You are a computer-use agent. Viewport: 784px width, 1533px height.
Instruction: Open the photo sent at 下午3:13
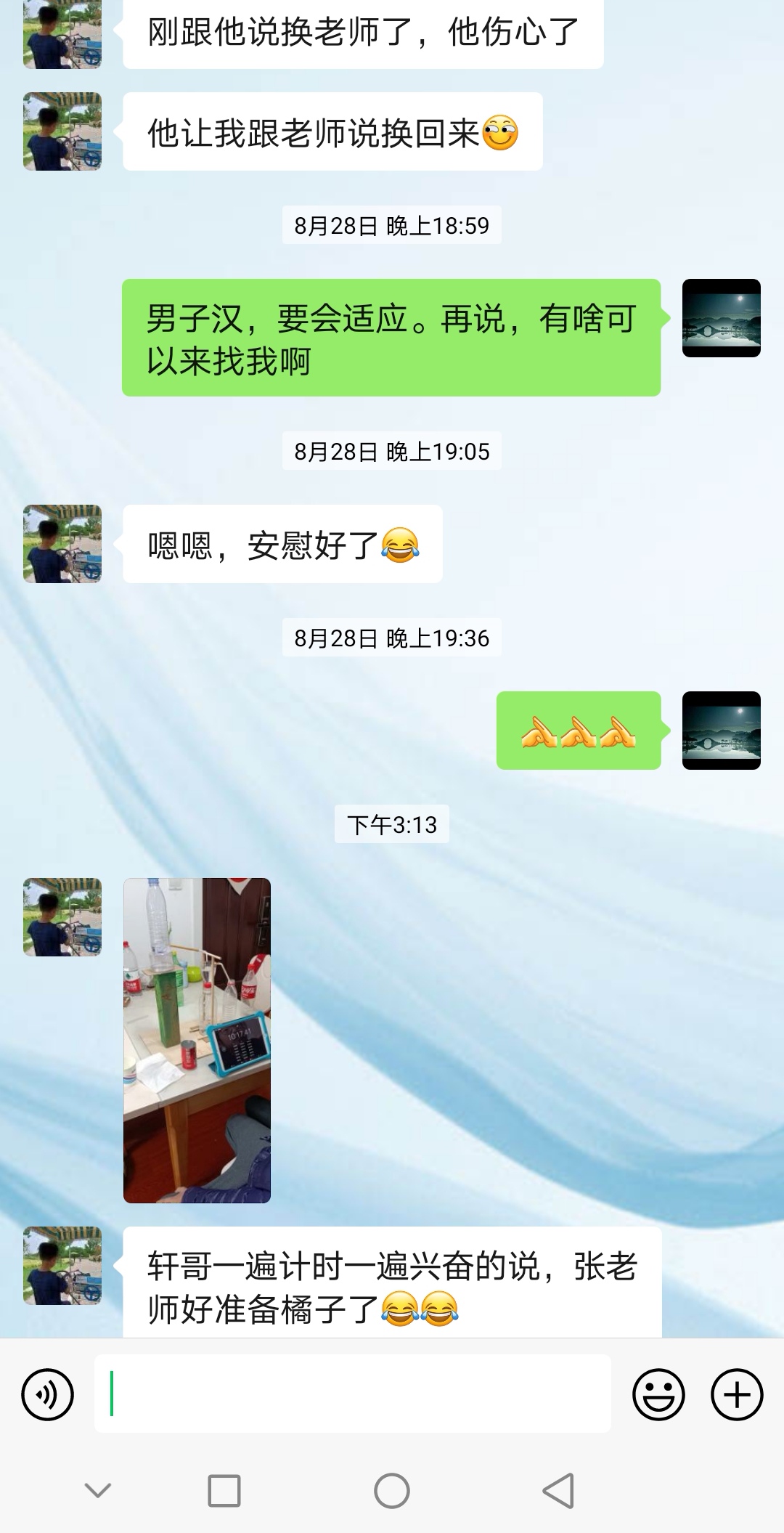coord(197,1040)
